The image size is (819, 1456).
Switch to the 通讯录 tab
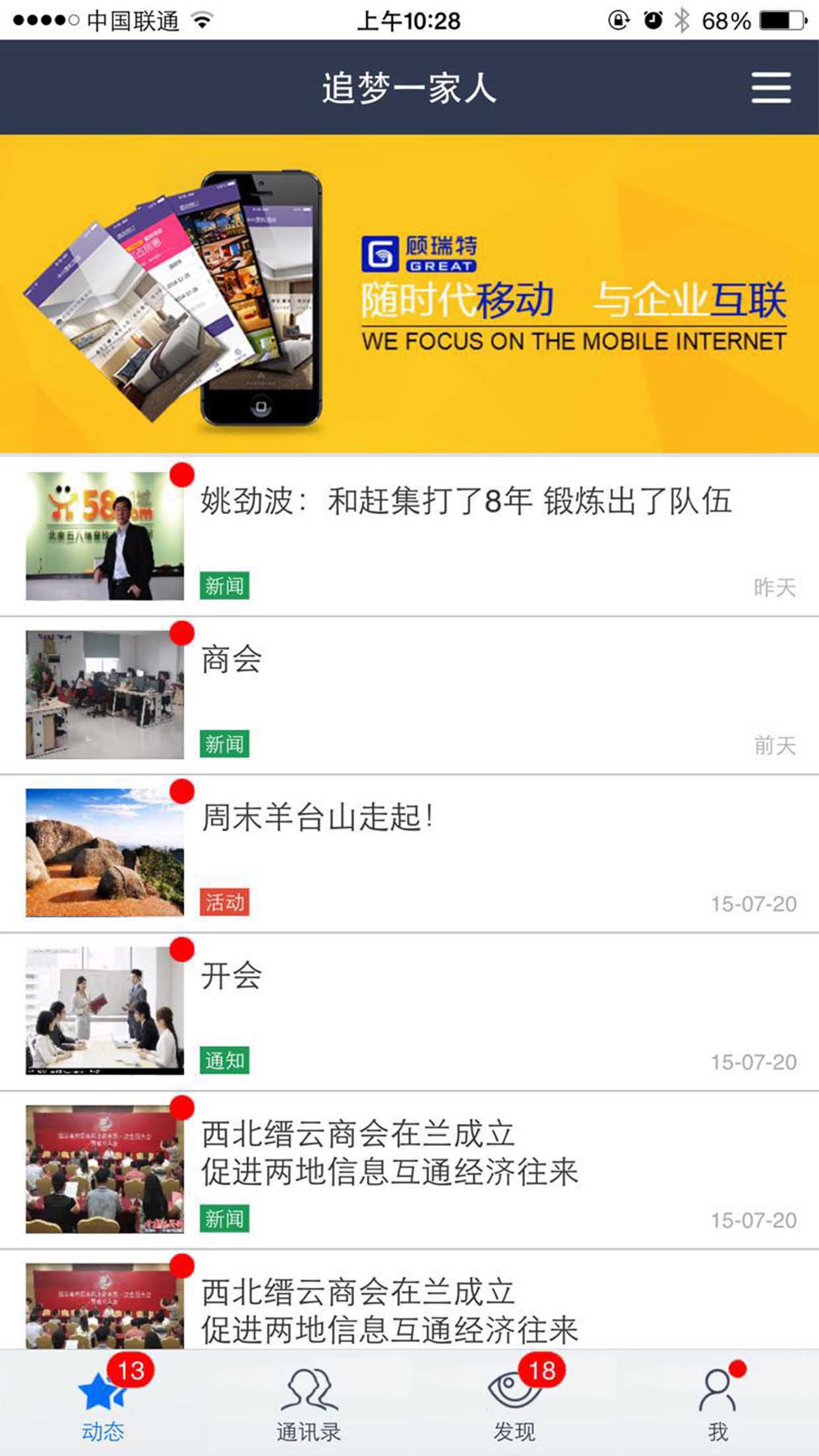coord(308,1403)
